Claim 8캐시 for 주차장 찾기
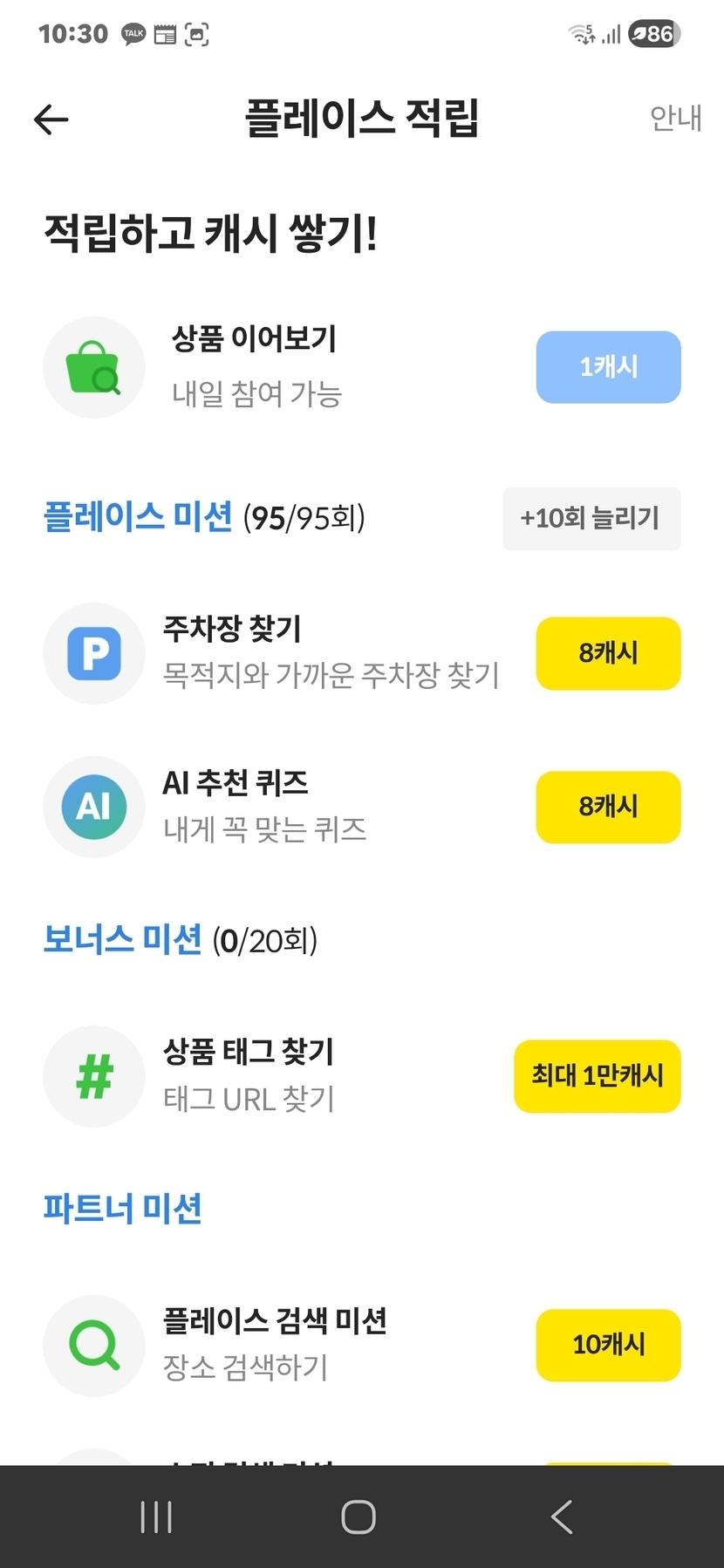Viewport: 724px width, 1568px height. pos(608,653)
